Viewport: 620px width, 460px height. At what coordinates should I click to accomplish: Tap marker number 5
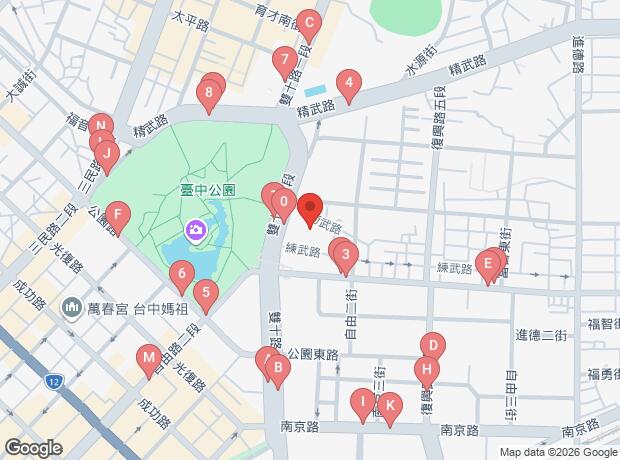204,293
